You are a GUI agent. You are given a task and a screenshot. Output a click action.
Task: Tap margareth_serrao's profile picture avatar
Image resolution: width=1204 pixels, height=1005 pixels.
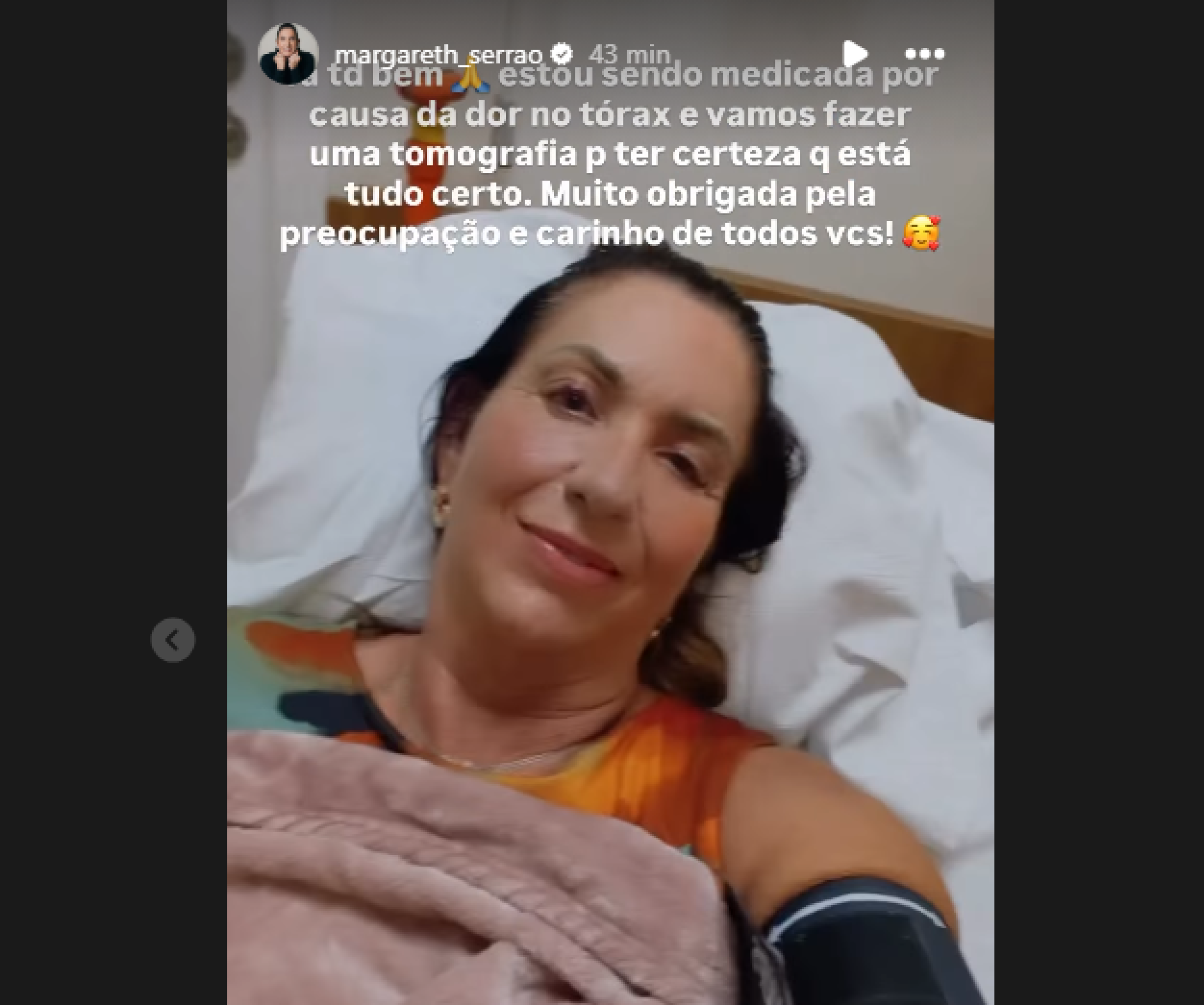(x=288, y=54)
